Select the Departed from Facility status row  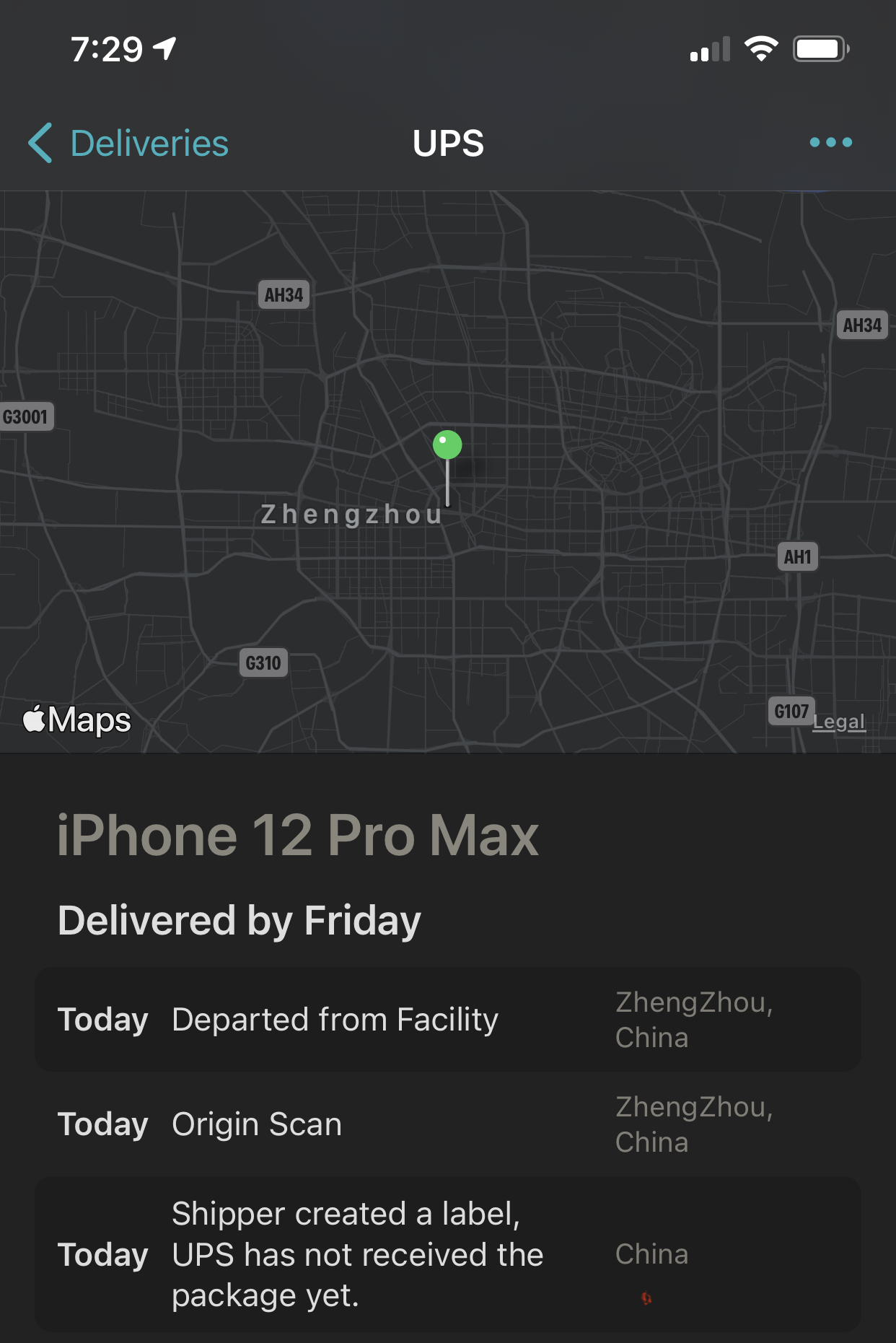(447, 1019)
